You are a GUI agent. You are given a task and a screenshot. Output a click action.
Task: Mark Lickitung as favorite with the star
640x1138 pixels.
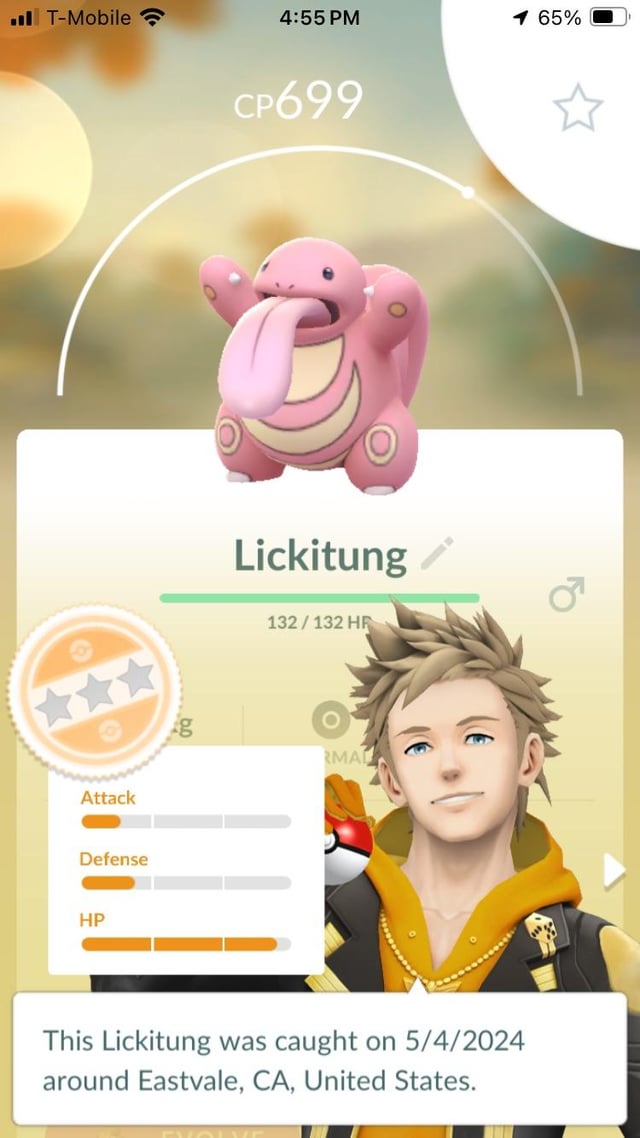tap(578, 107)
